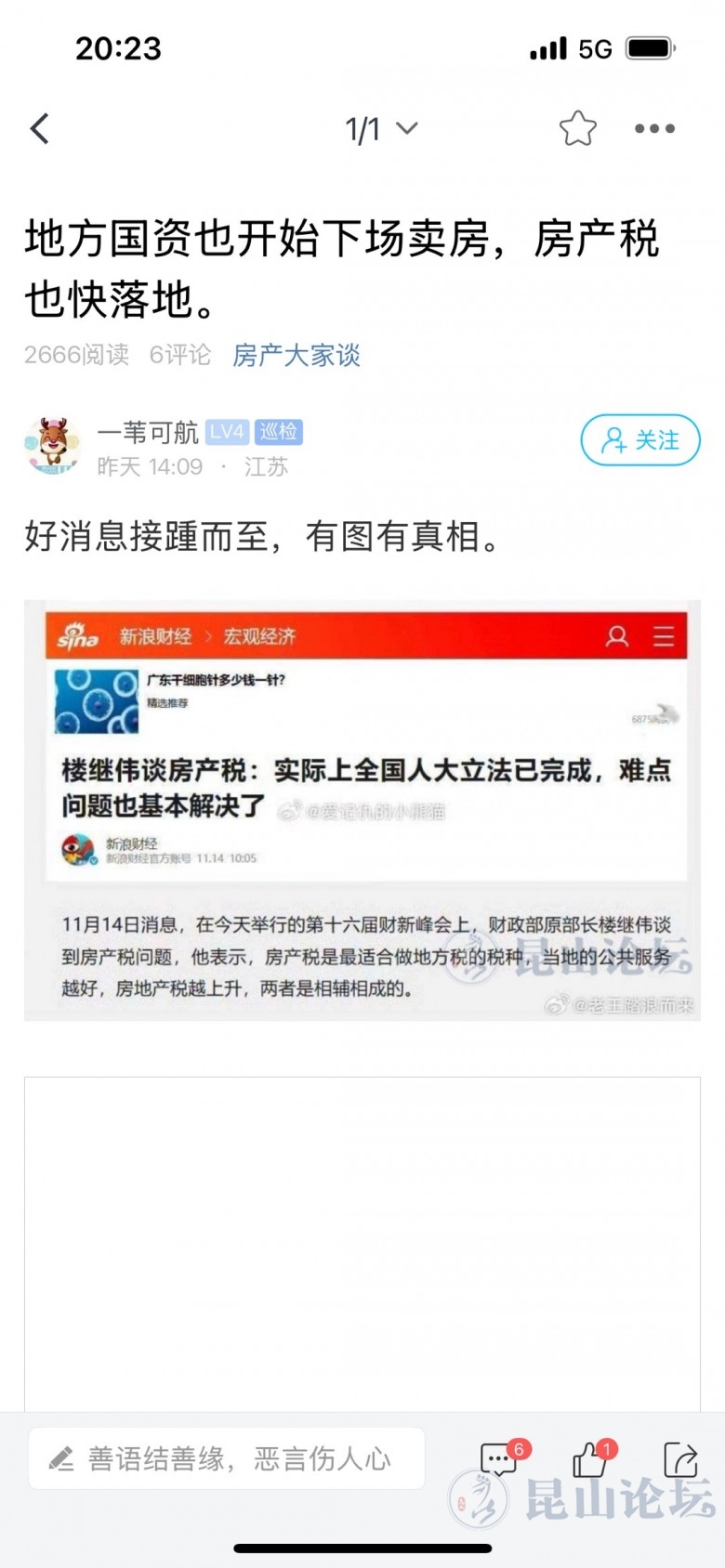The width and height of the screenshot is (725, 1568).
Task: Tap the comment input field
Action: pyautogui.click(x=226, y=1458)
